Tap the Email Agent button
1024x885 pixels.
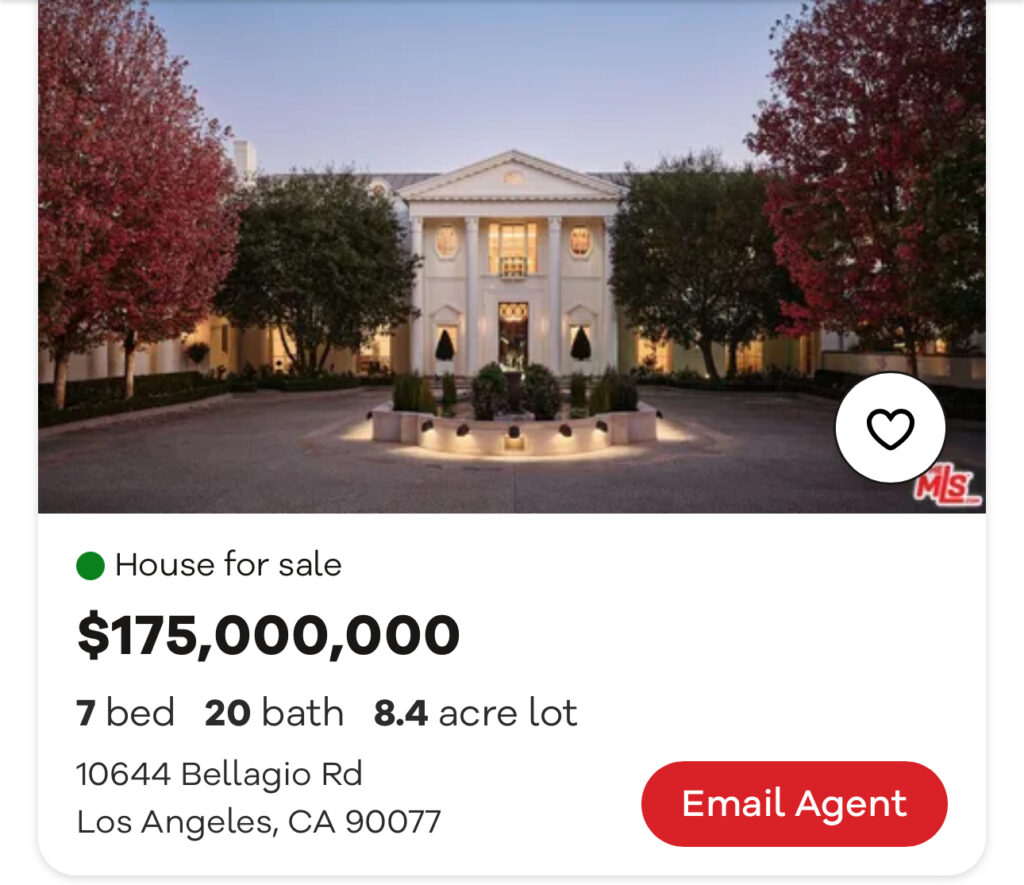tap(794, 804)
